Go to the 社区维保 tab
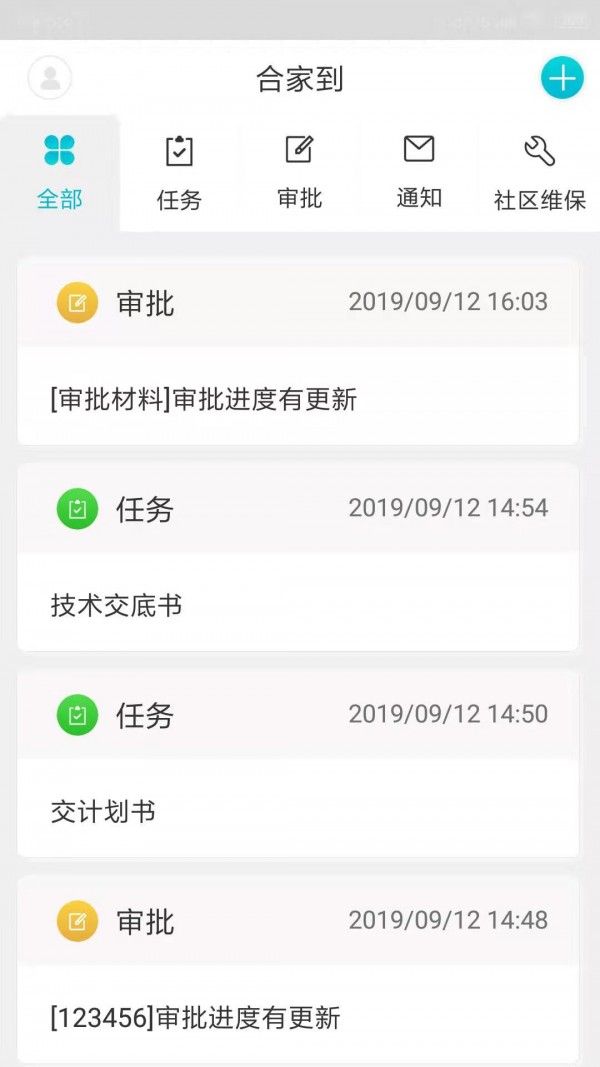The width and height of the screenshot is (600, 1067). tap(539, 174)
